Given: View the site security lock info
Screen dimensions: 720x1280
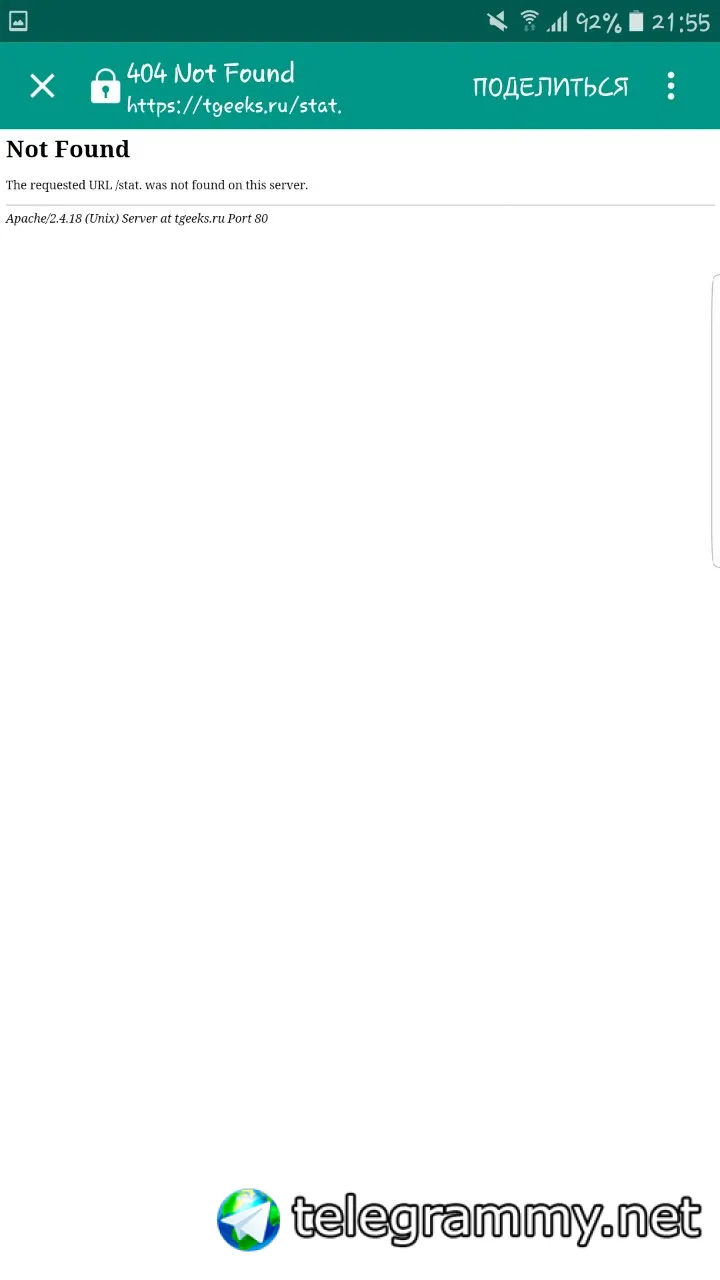Looking at the screenshot, I should [105, 88].
